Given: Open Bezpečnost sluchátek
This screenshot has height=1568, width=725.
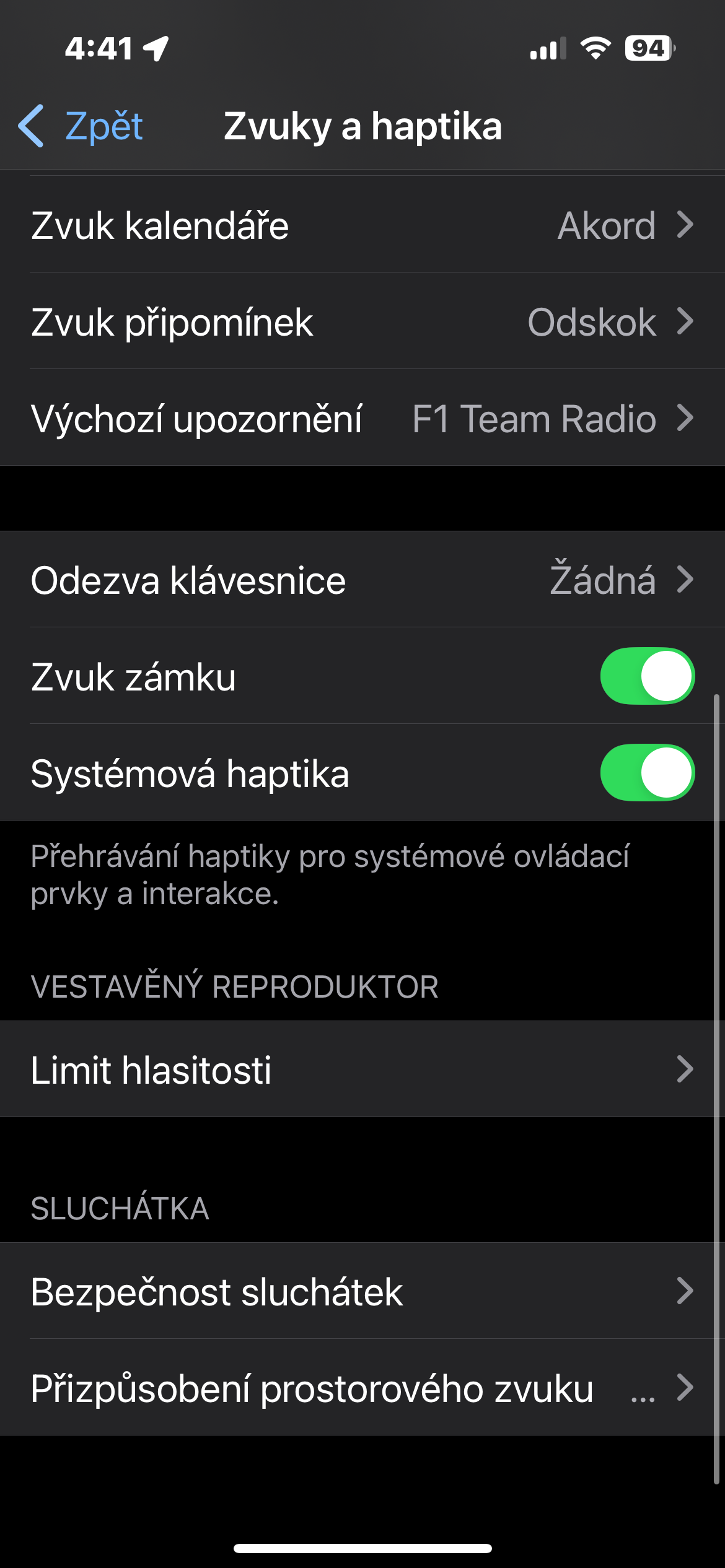Looking at the screenshot, I should [x=362, y=1291].
